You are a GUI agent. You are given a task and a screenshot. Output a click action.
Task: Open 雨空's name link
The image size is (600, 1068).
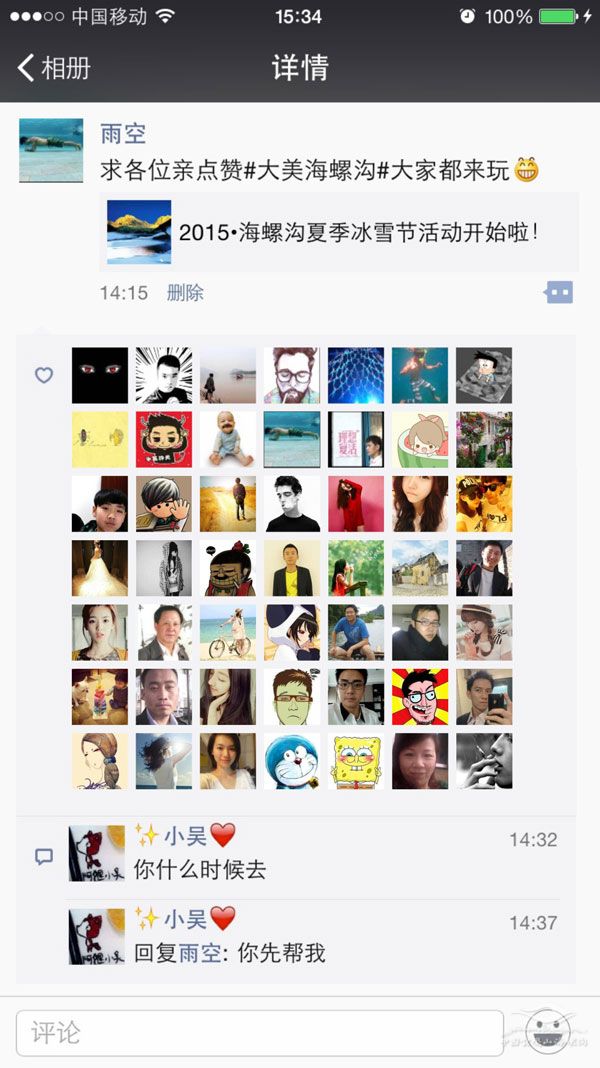coord(123,134)
